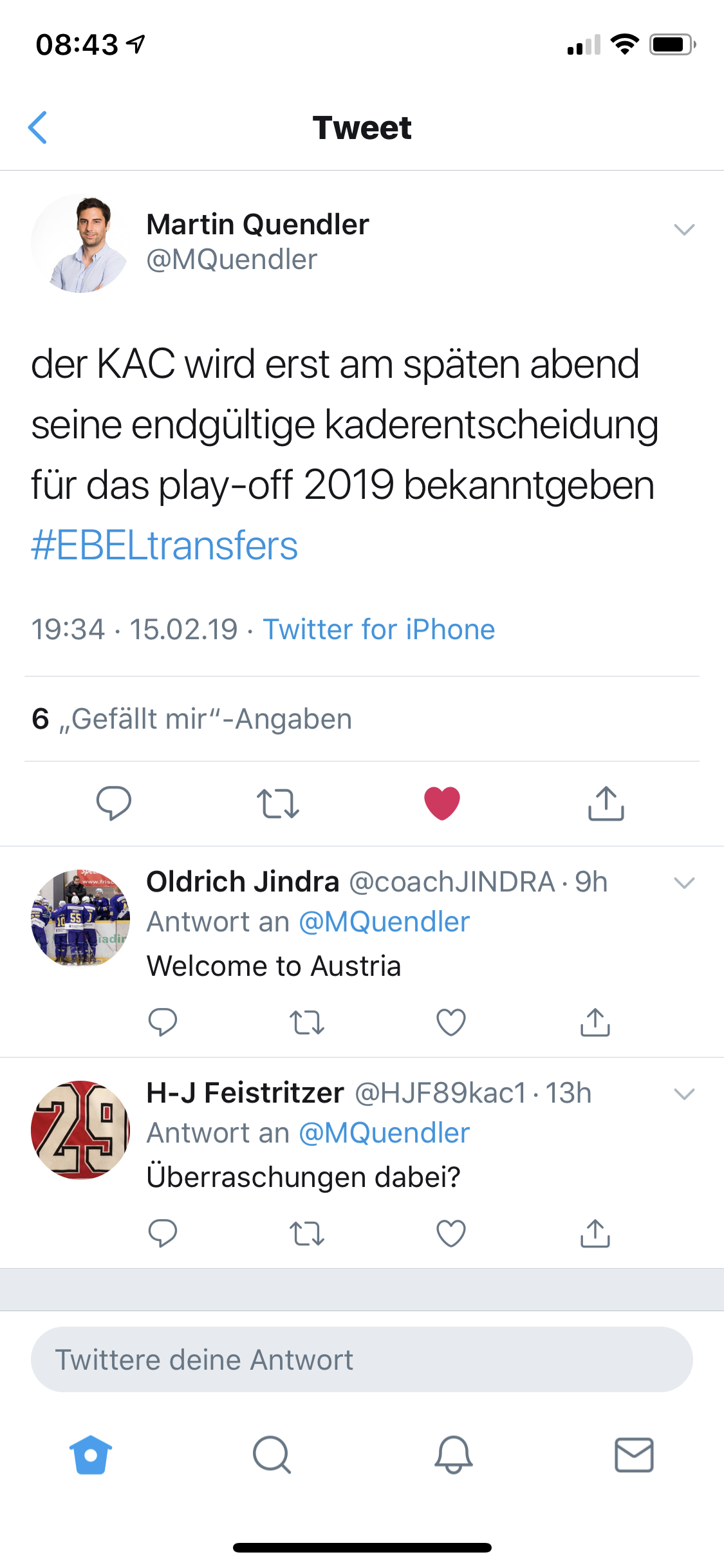Tap the Twittere deine Antwort field

[362, 1359]
